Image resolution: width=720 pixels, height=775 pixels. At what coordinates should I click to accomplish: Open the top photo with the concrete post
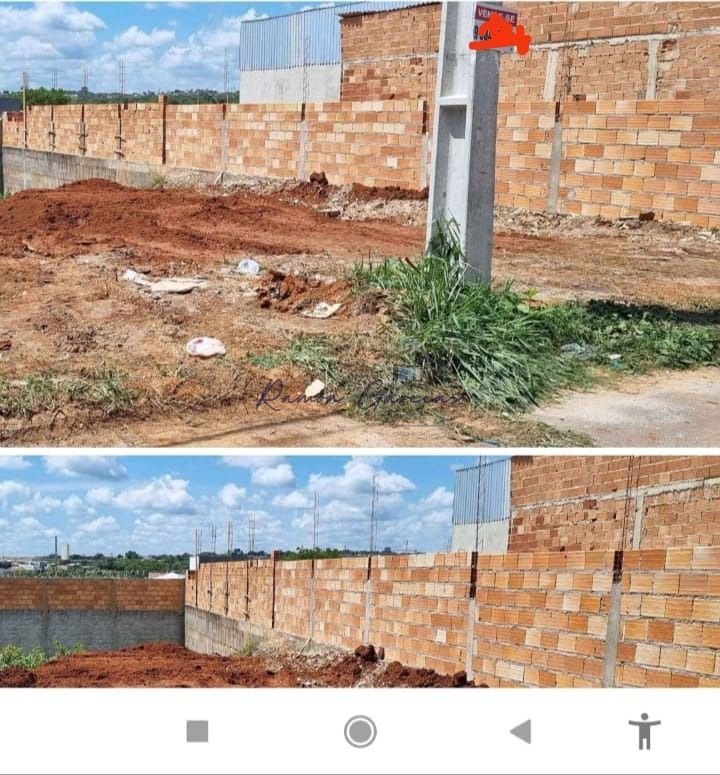click(360, 225)
